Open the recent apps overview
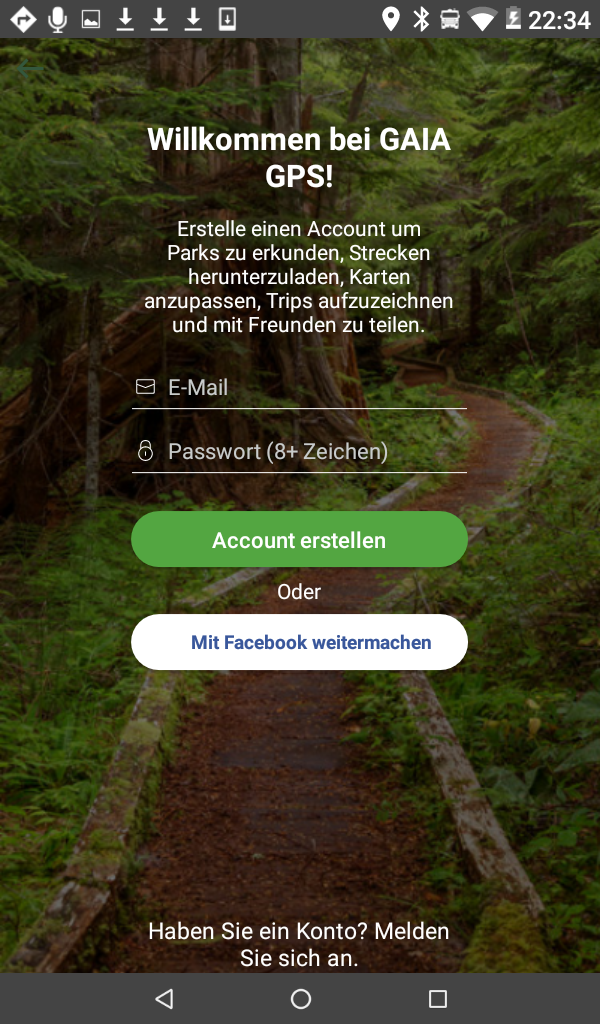600x1024 pixels. coord(437,999)
